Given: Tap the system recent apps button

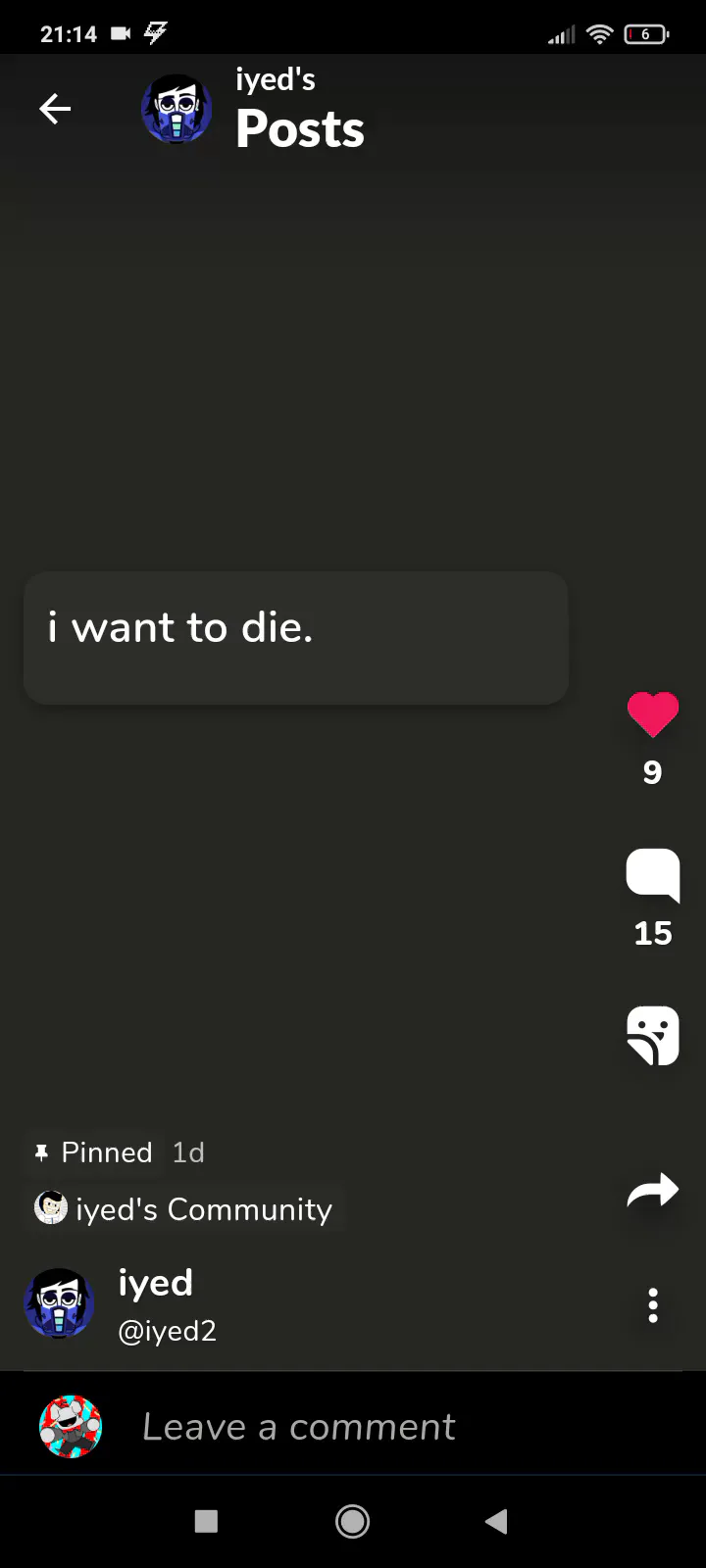Looking at the screenshot, I should [206, 1521].
